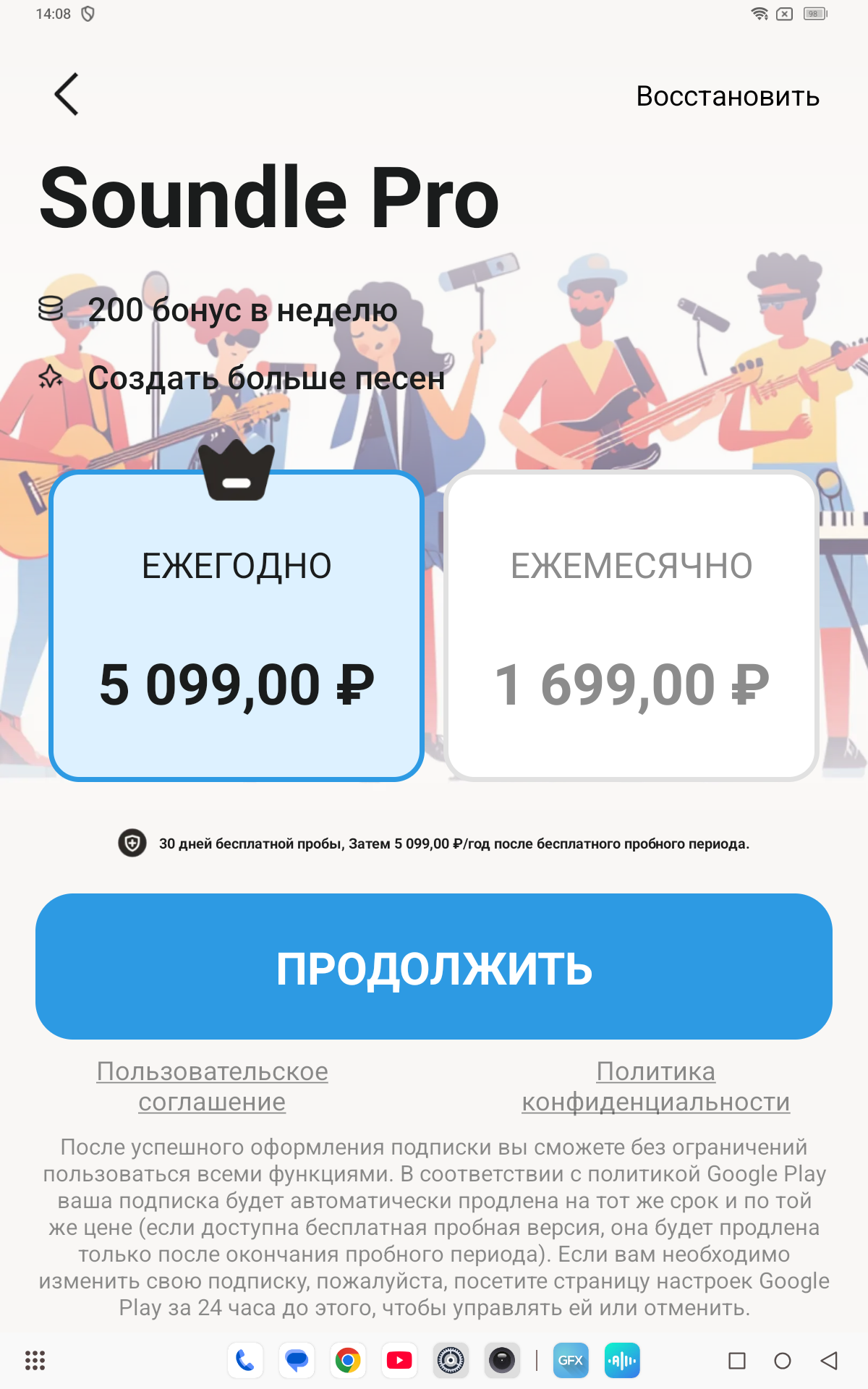Viewport: 868px width, 1389px height.
Task: Launch the Phone app from the dock
Action: [x=245, y=1361]
